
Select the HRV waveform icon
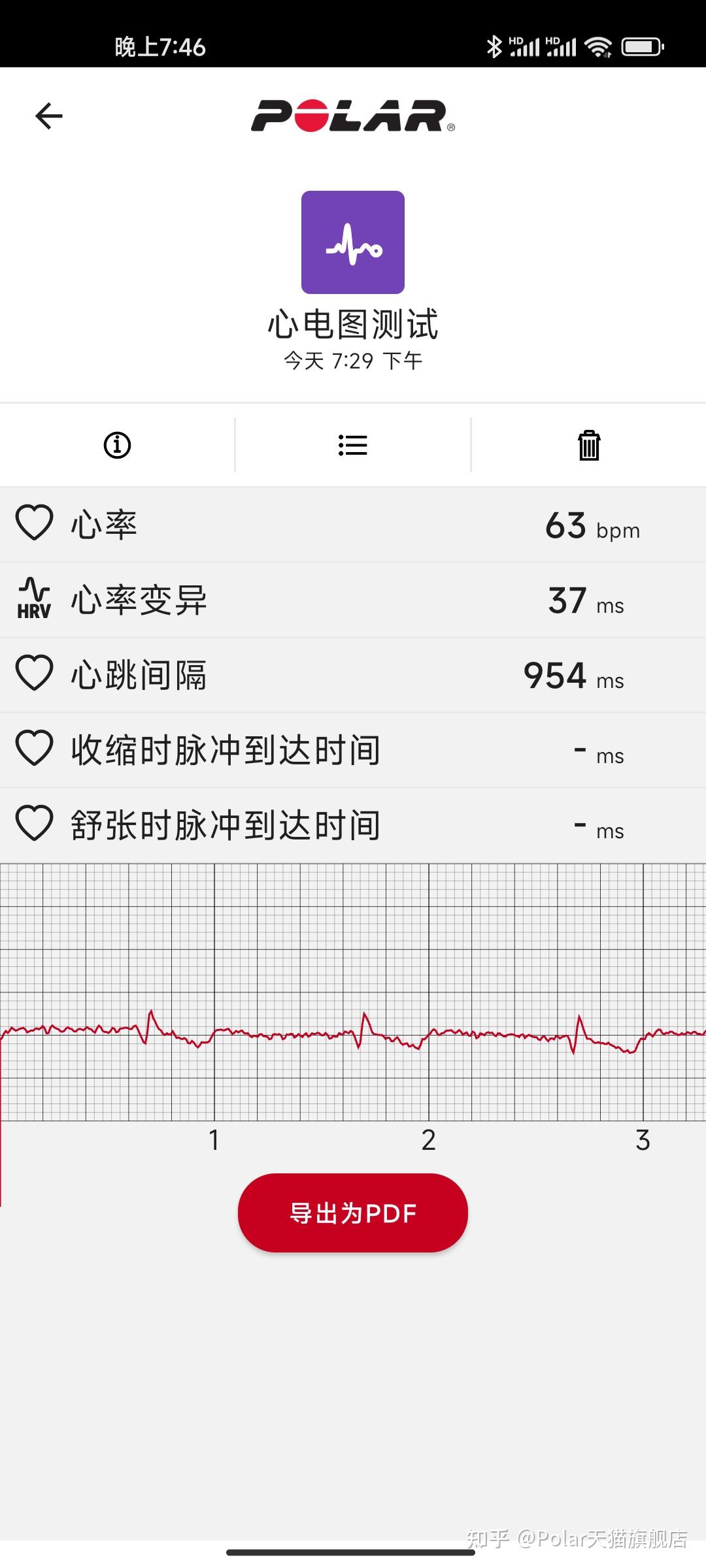pyautogui.click(x=33, y=598)
